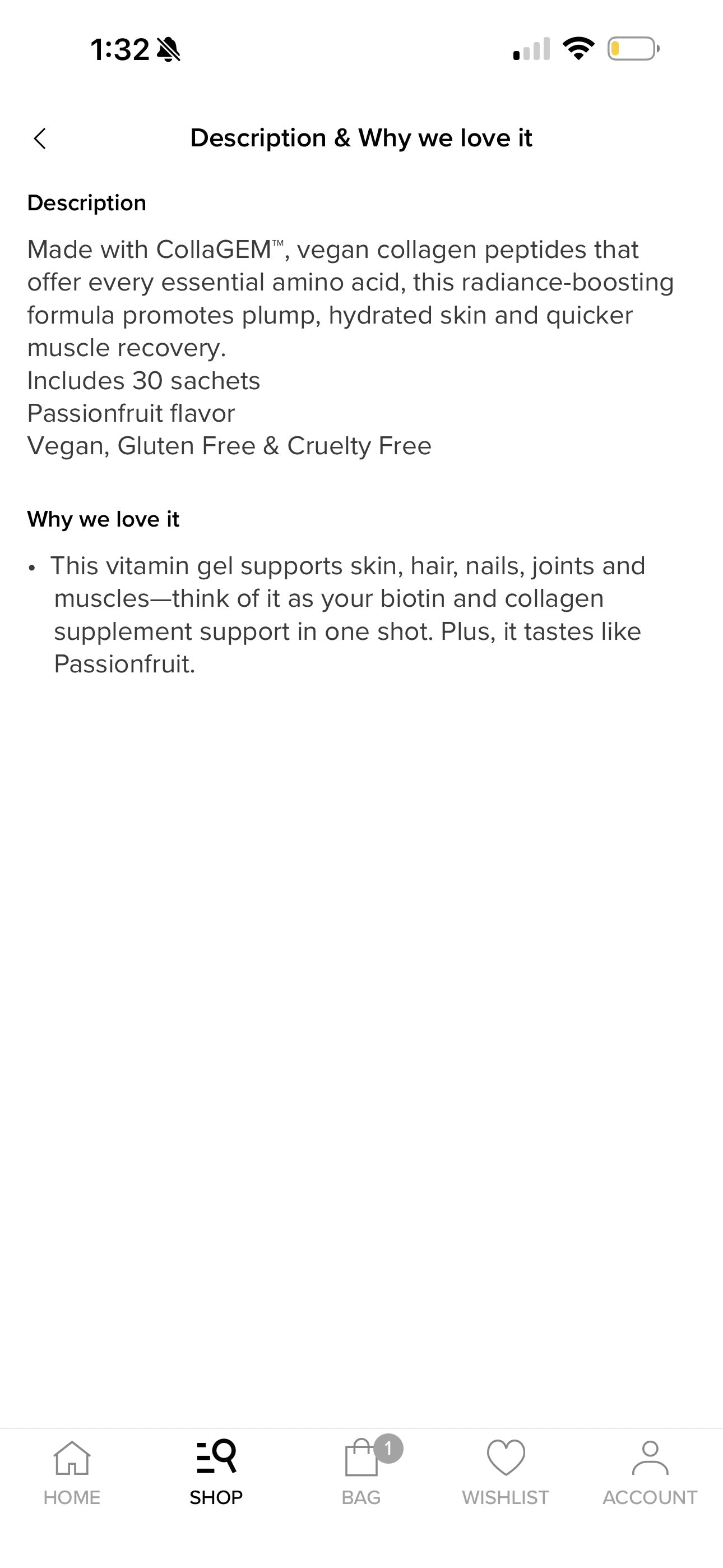Open the Wishlist tab
The height and width of the screenshot is (1568, 723).
tap(505, 1473)
